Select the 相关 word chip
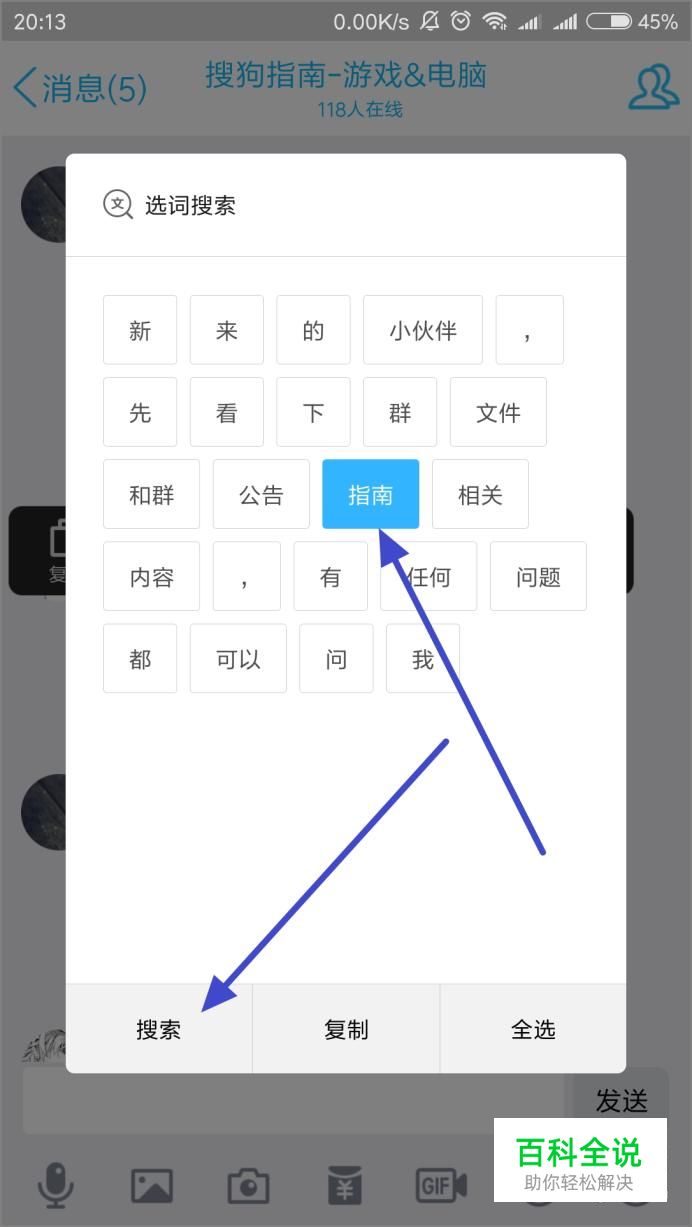 [x=480, y=494]
